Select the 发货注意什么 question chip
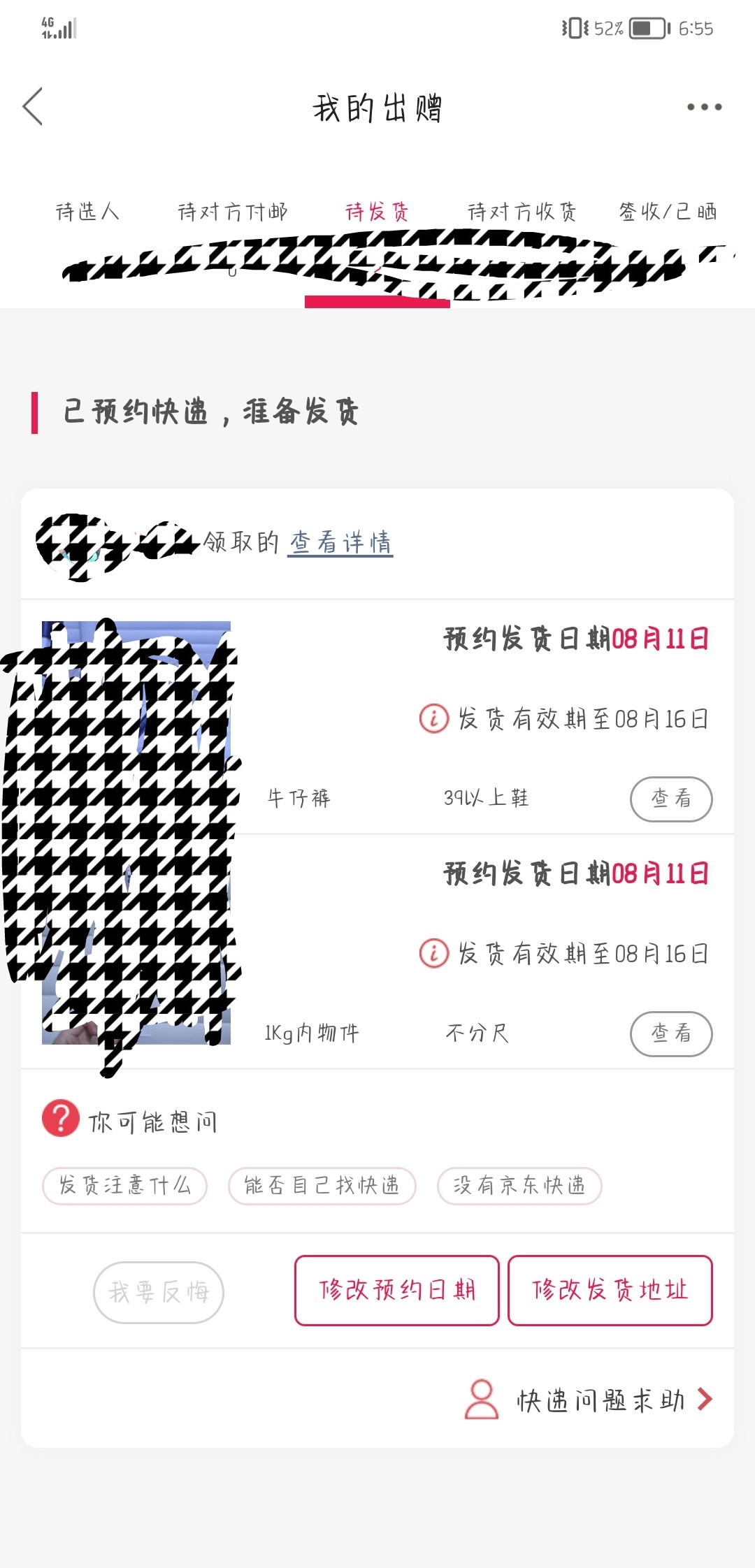The height and width of the screenshot is (1568, 755). click(124, 1186)
